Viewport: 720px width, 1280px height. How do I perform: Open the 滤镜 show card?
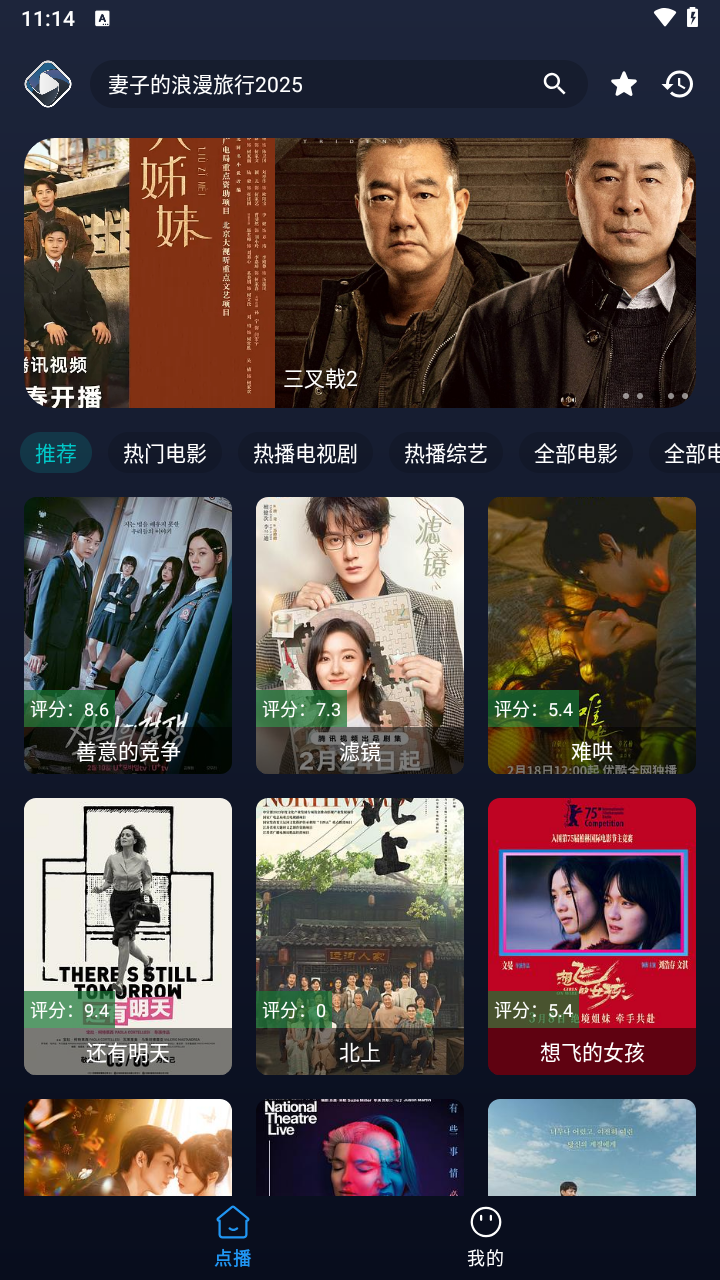[360, 635]
